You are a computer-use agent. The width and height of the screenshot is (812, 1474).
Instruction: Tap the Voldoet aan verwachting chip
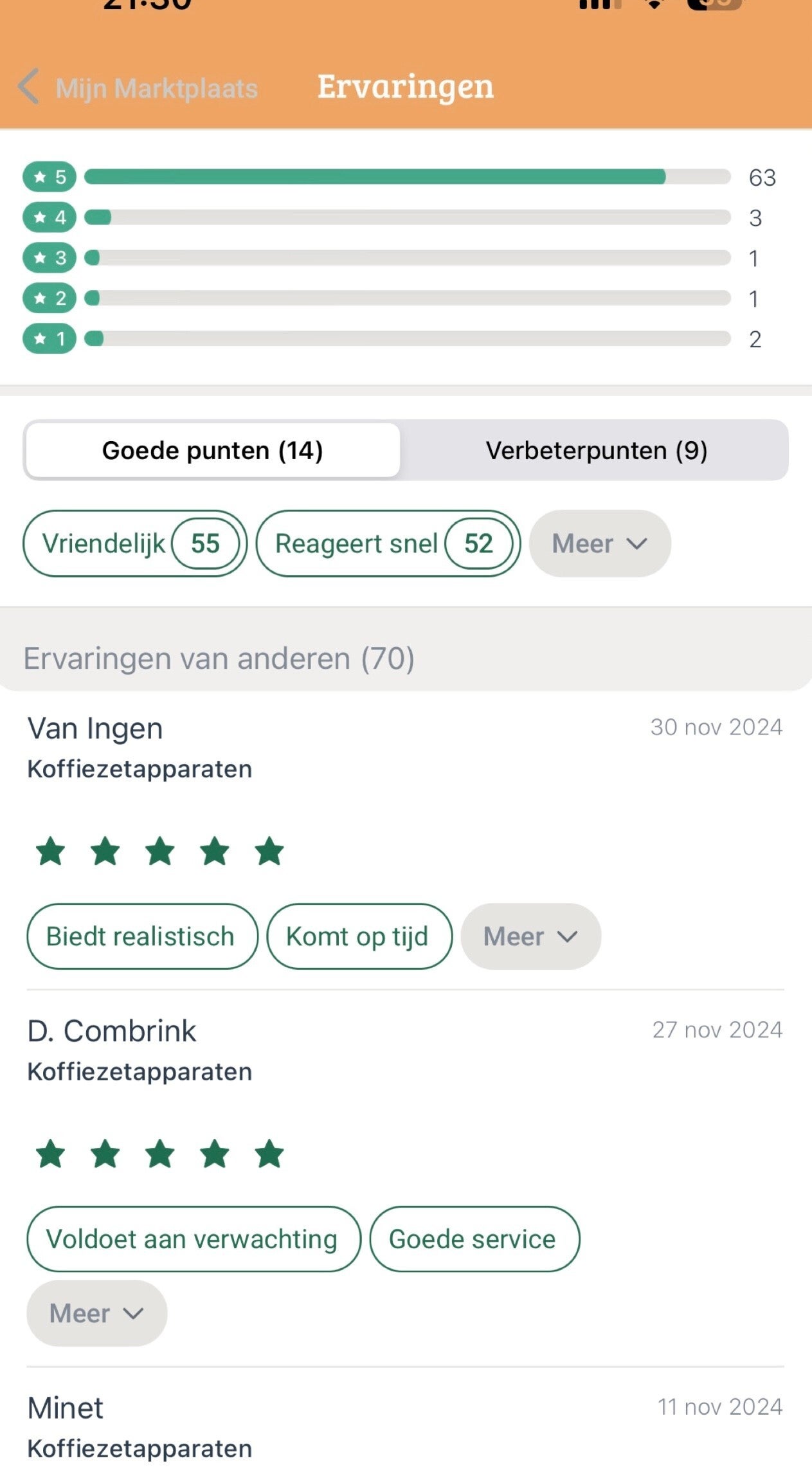coord(193,1239)
